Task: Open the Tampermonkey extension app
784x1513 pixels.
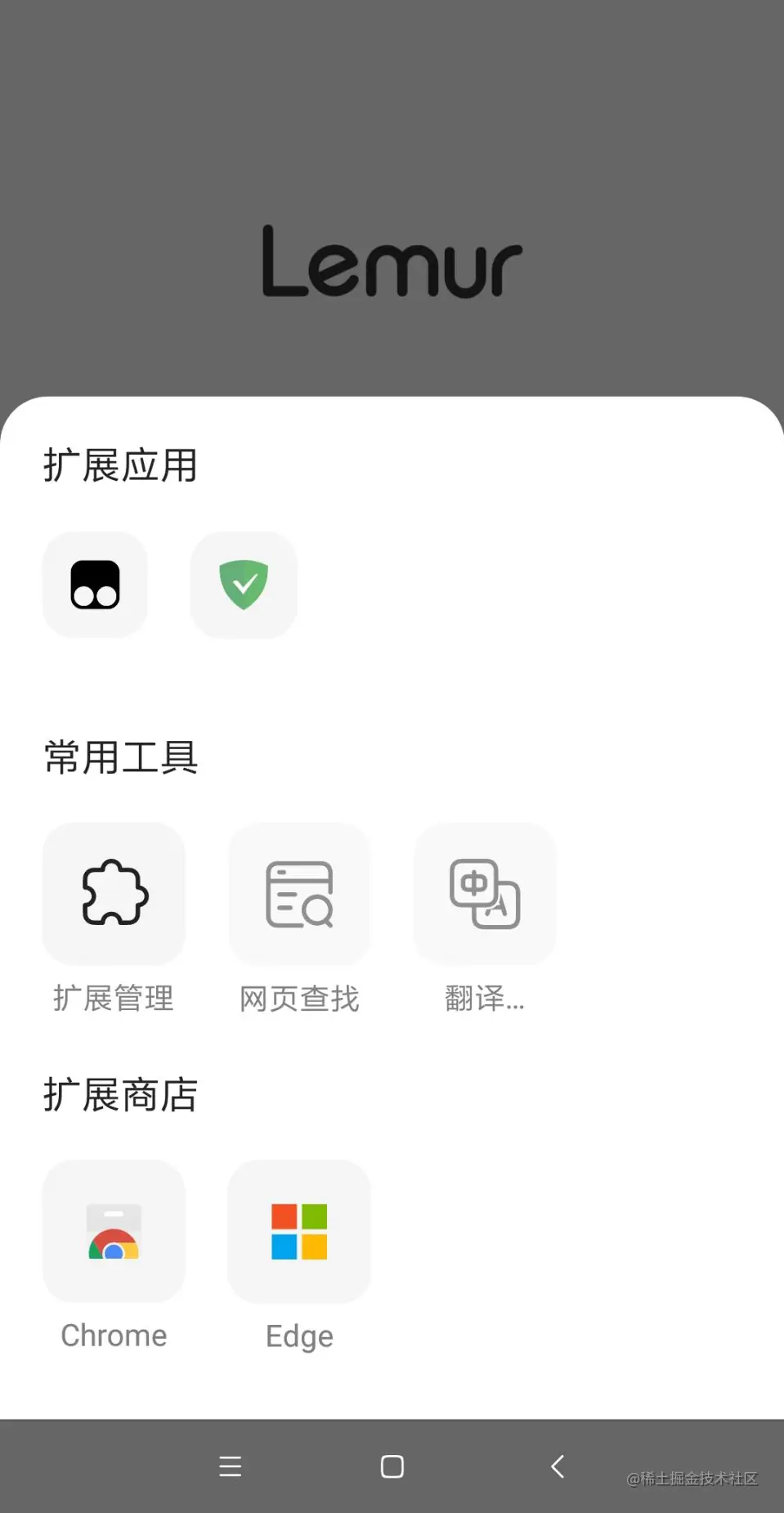Action: pos(96,585)
